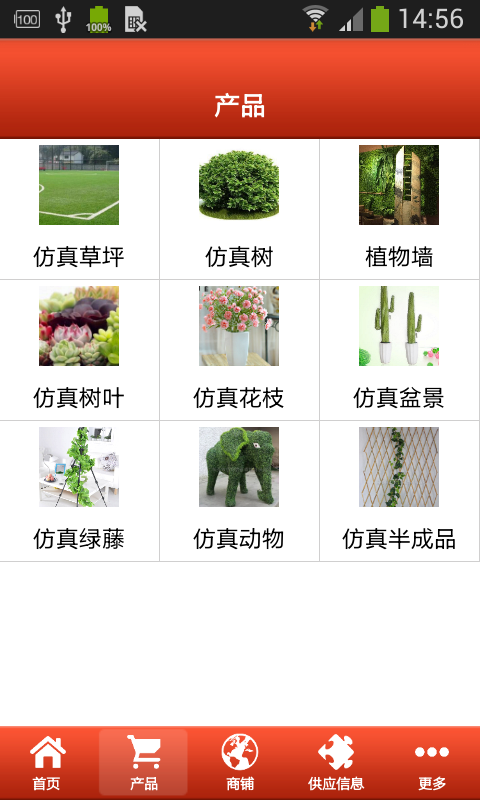Open the 仿真动物 elephant tile
480x800 pixels.
[x=239, y=491]
